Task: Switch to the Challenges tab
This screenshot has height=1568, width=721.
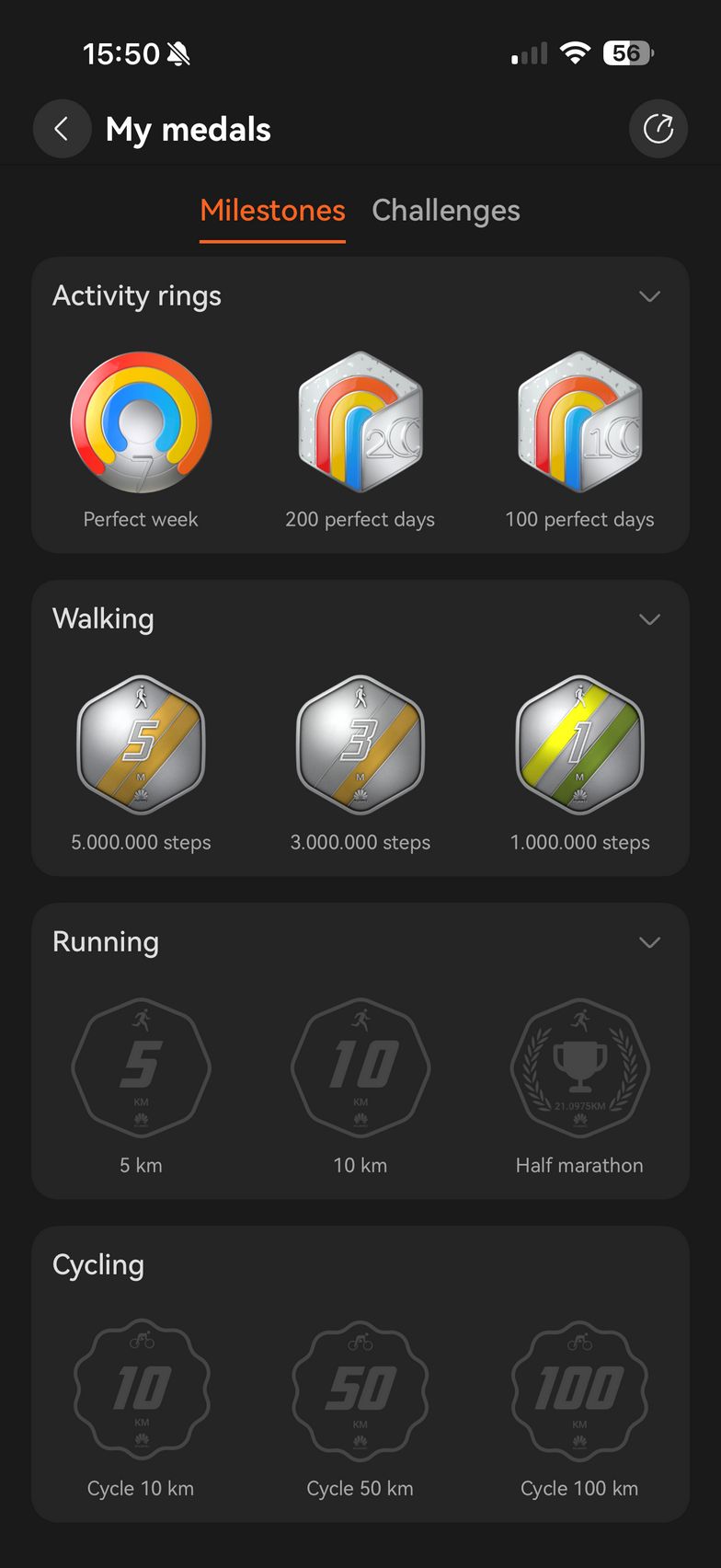Action: [445, 211]
